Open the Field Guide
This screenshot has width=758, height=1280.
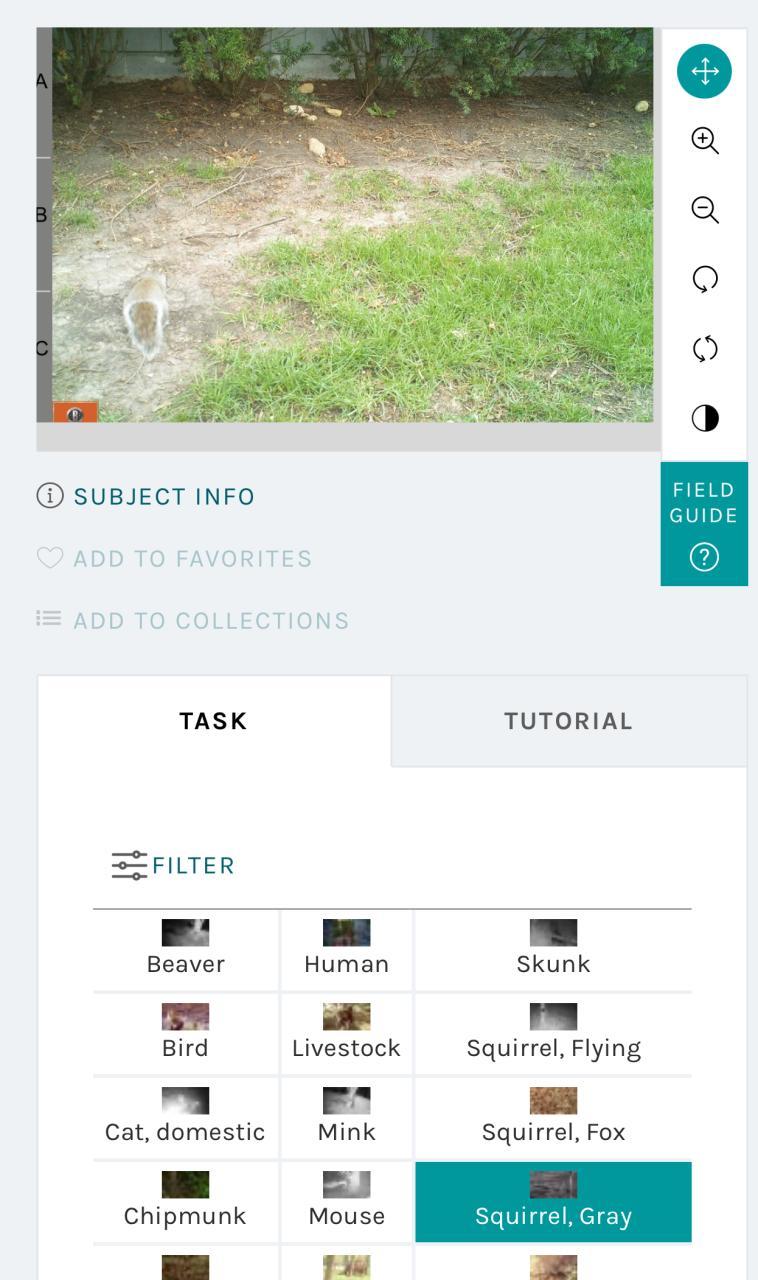point(704,524)
